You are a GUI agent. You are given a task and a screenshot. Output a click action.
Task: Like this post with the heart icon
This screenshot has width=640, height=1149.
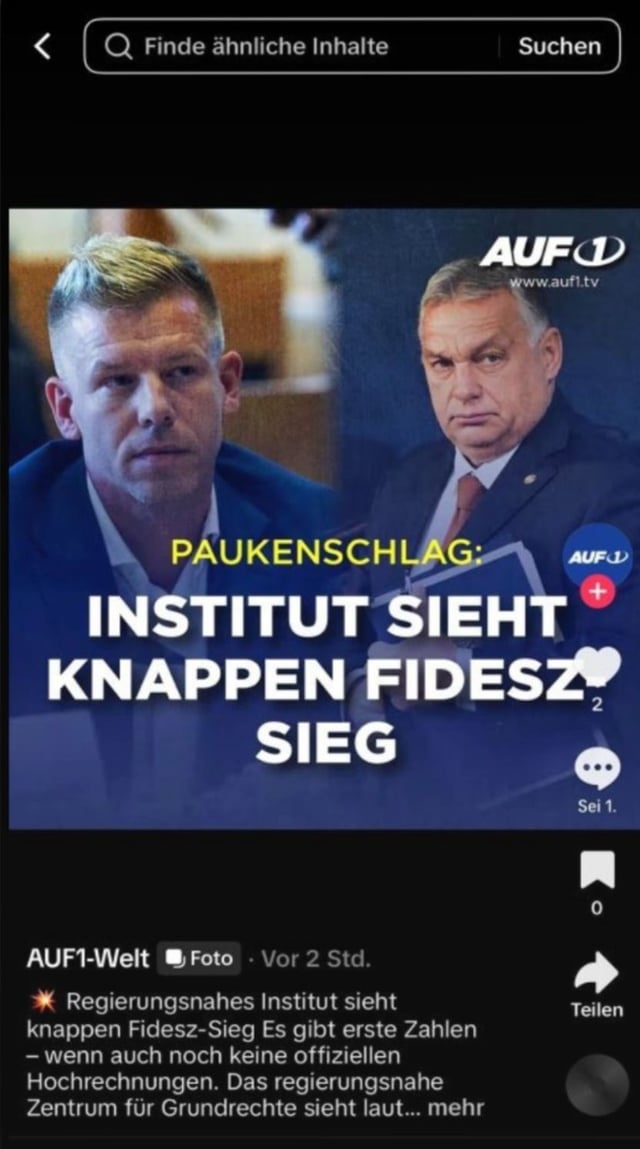tap(597, 665)
